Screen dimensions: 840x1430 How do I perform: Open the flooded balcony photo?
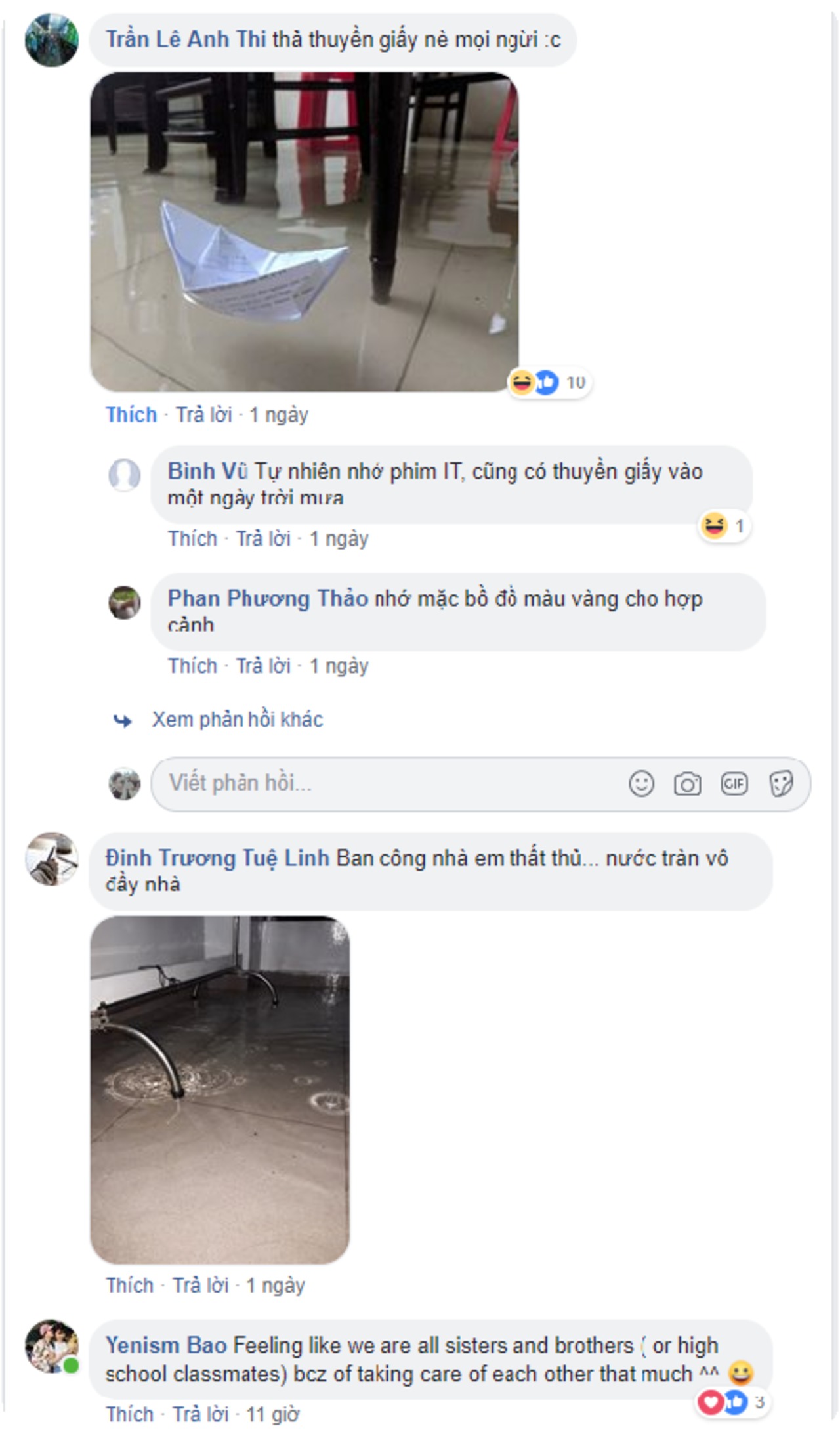coord(220,1090)
